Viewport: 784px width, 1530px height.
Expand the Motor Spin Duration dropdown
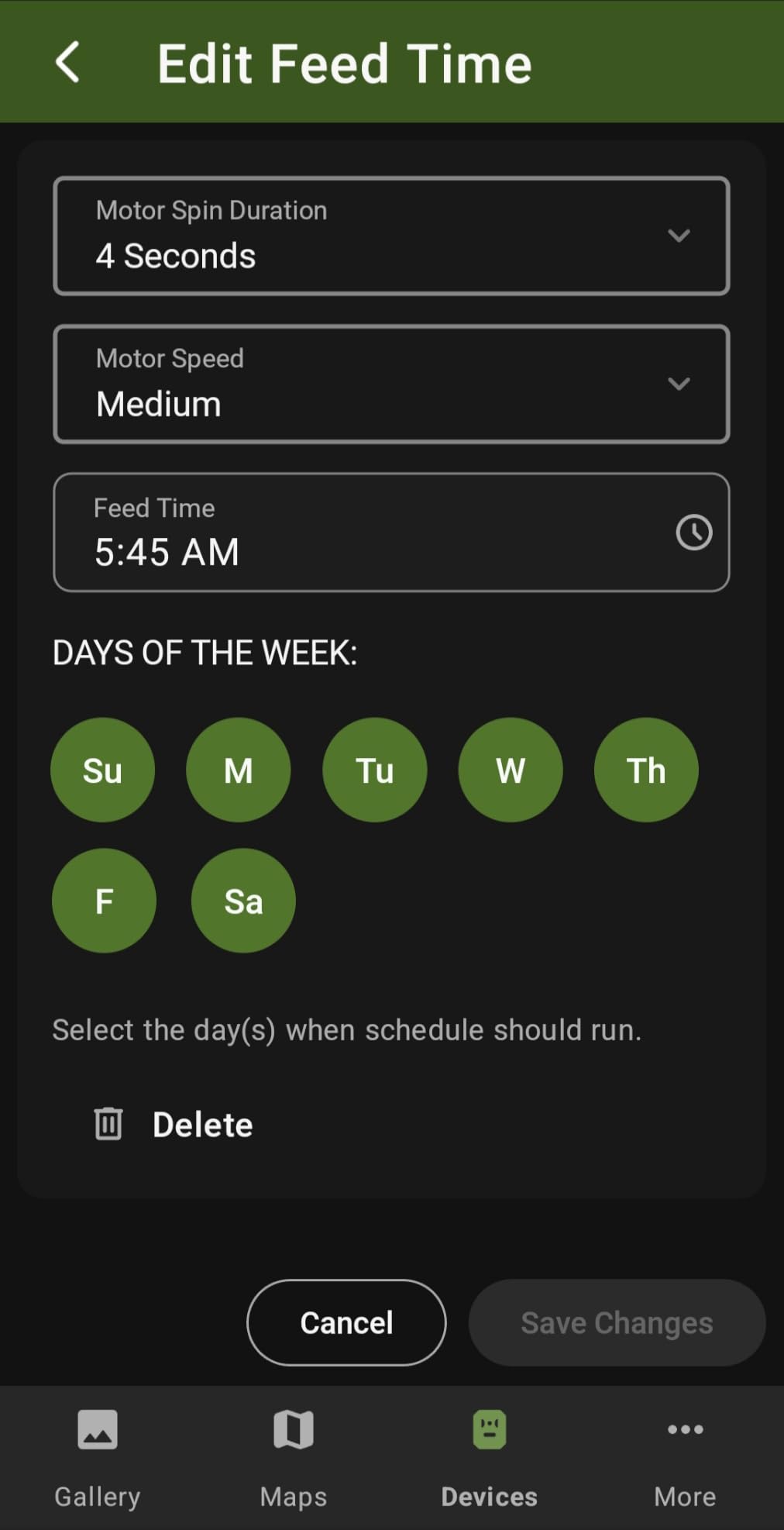point(391,236)
